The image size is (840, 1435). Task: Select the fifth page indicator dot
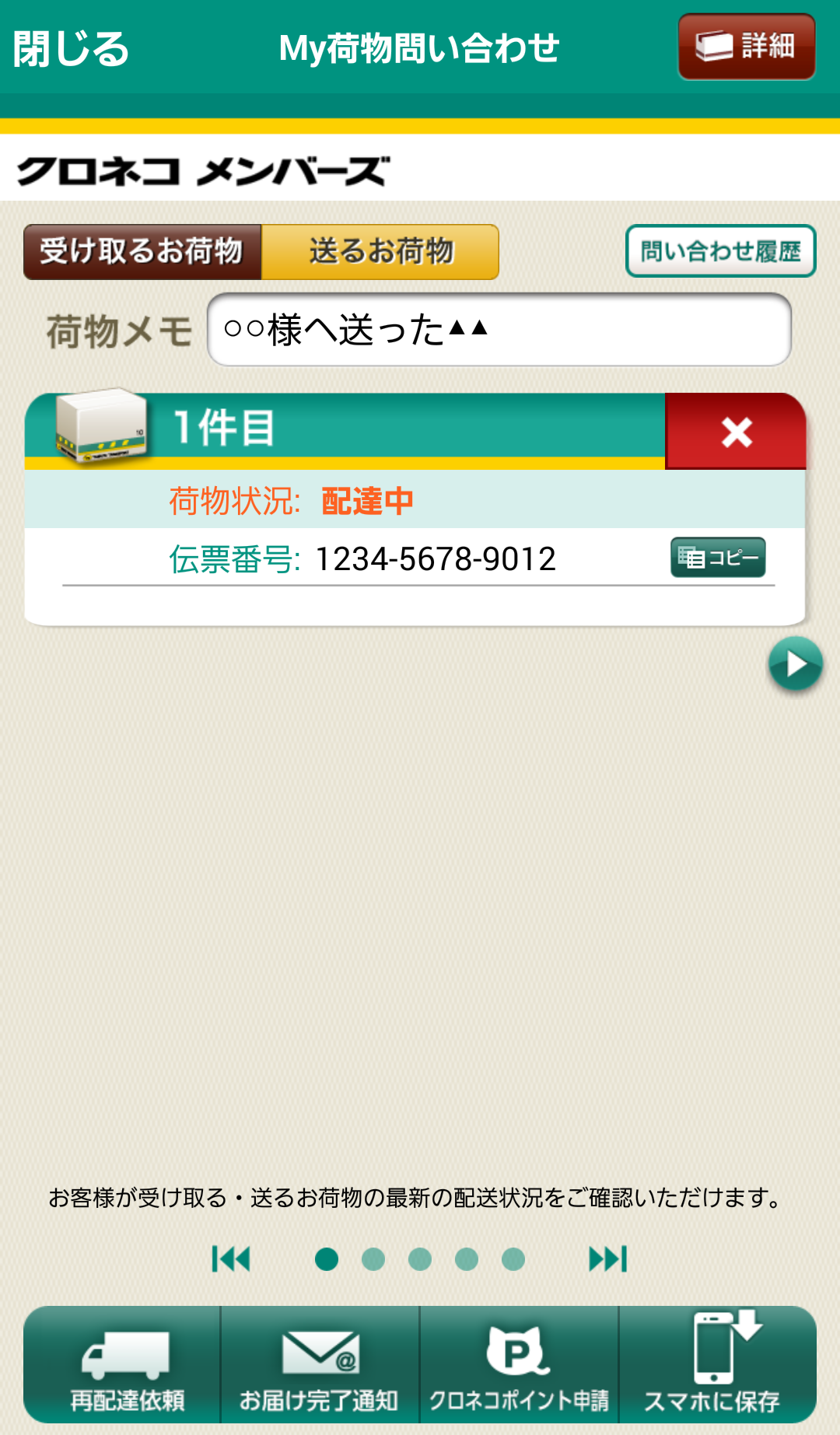point(513,1258)
